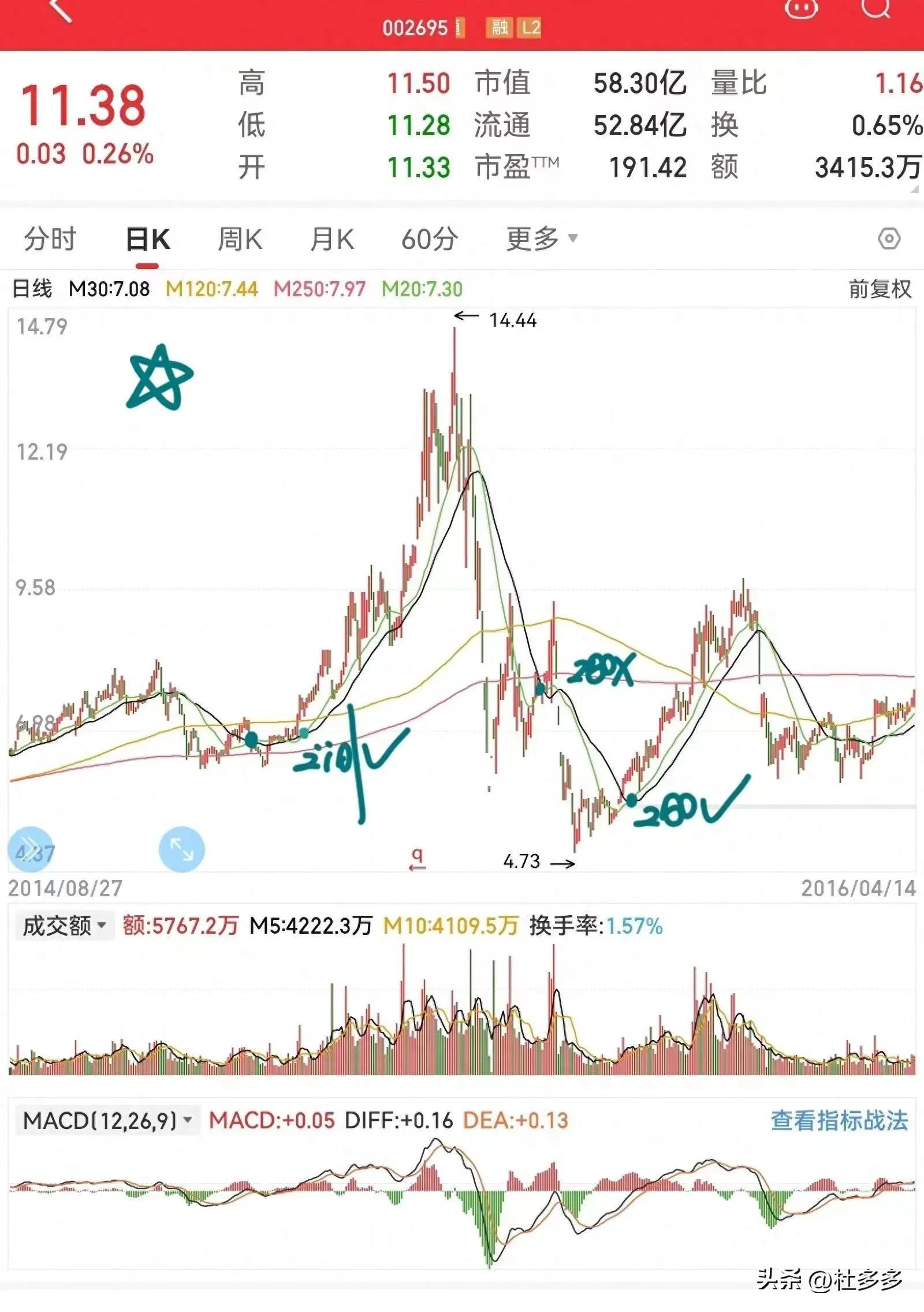Tap the blue double-arrow chart button
This screenshot has height=1312, width=924.
click(x=30, y=849)
